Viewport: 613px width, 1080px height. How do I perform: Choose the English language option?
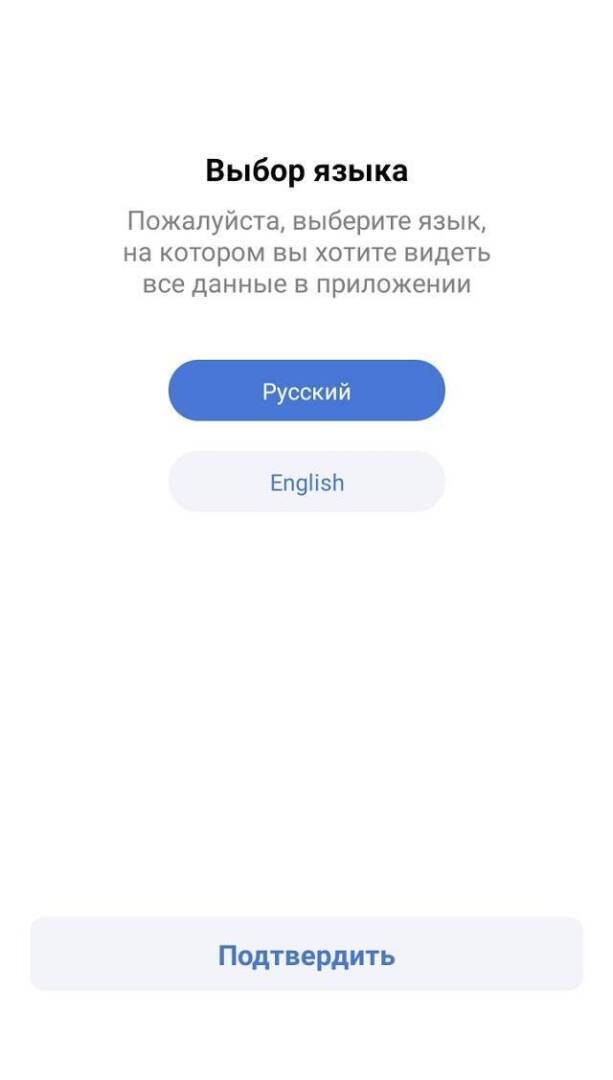pyautogui.click(x=306, y=482)
